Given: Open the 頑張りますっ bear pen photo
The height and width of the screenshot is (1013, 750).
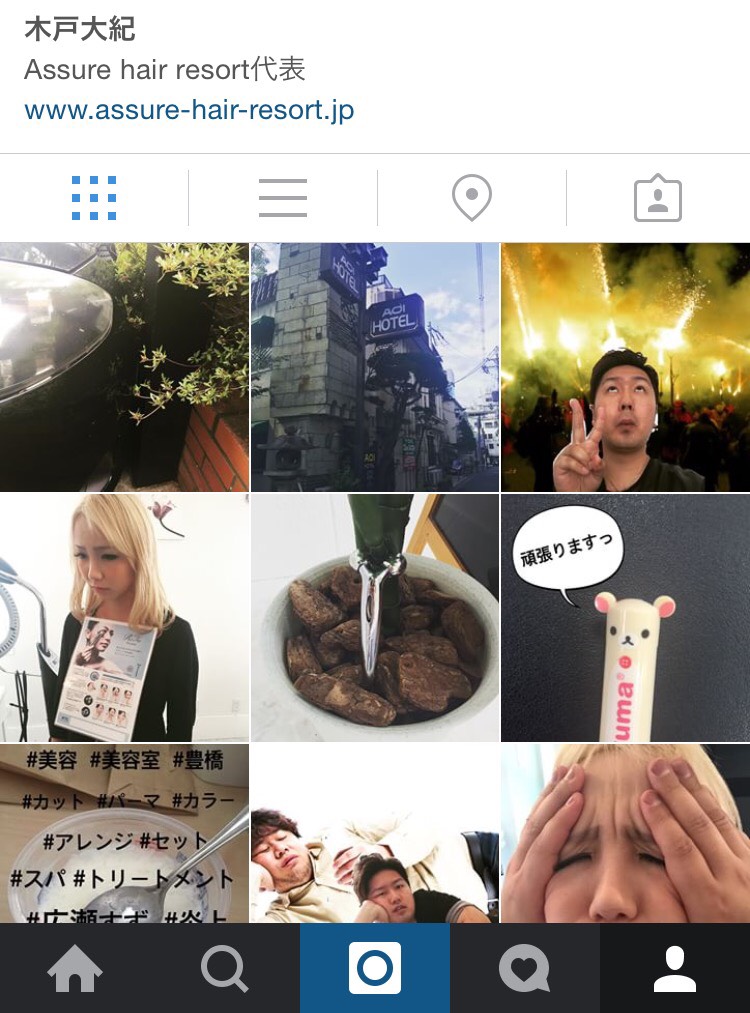Looking at the screenshot, I should (625, 617).
